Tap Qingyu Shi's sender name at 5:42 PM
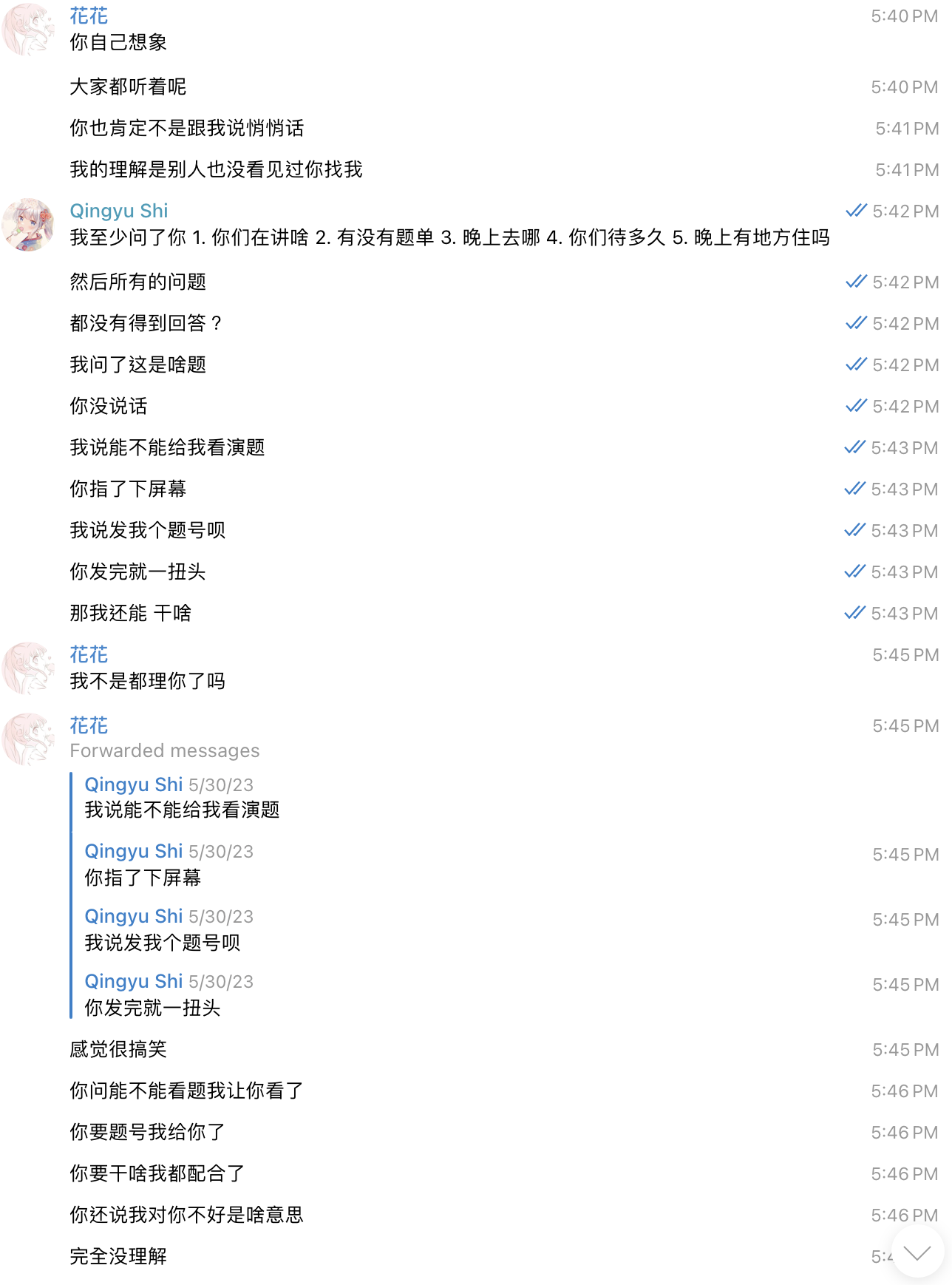 point(118,211)
